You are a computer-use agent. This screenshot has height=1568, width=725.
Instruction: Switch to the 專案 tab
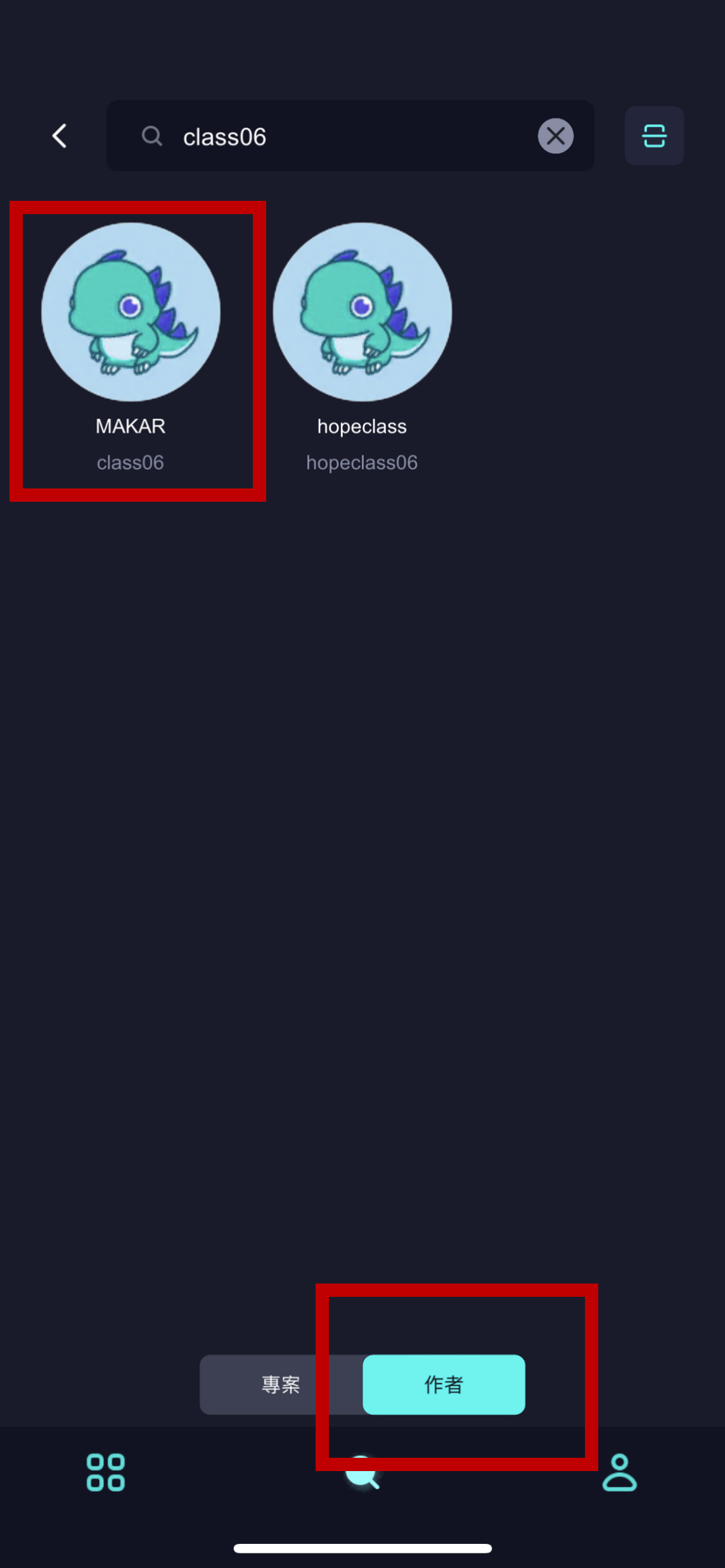point(281,1384)
